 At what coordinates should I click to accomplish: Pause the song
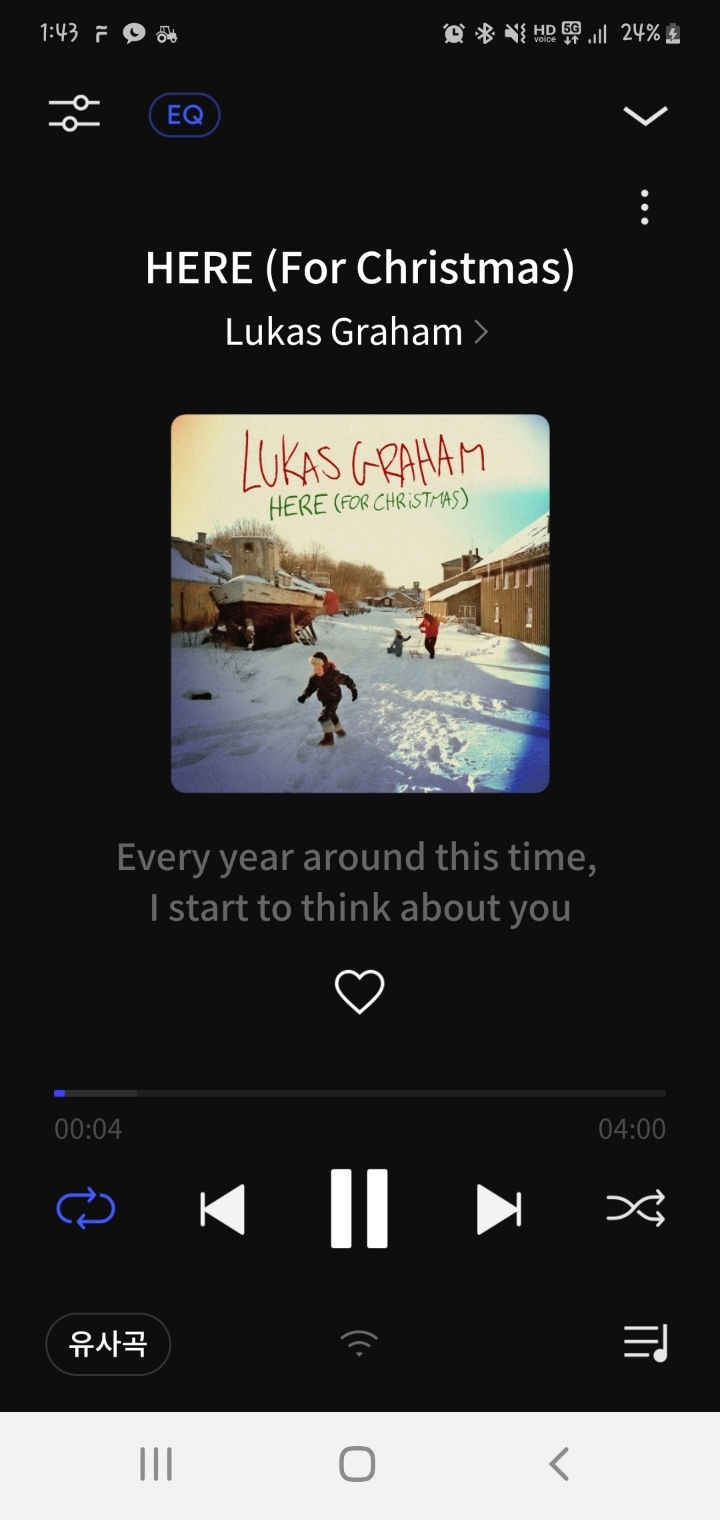[359, 1208]
